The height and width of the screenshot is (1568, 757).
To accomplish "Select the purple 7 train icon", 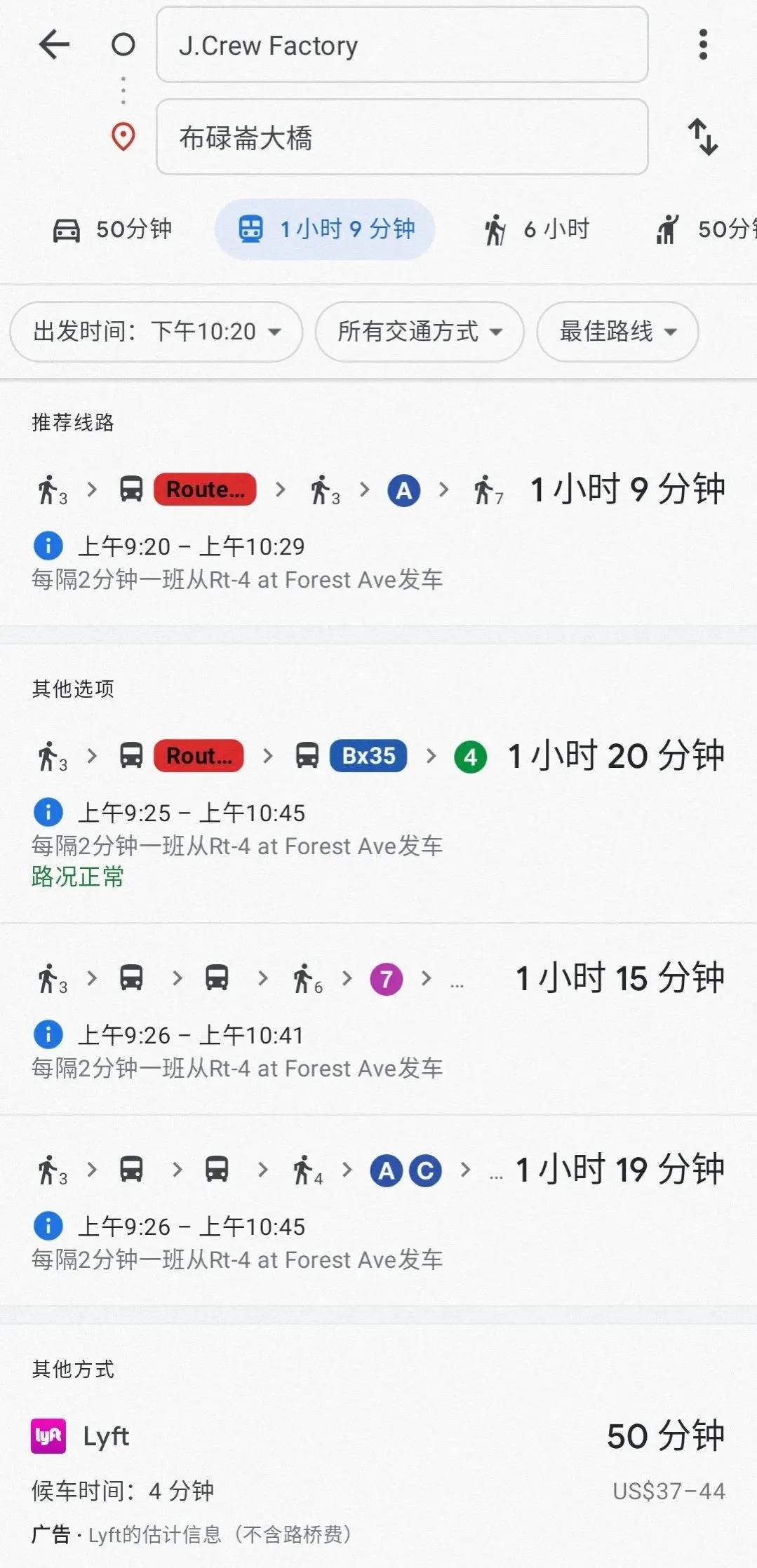I will click(387, 980).
